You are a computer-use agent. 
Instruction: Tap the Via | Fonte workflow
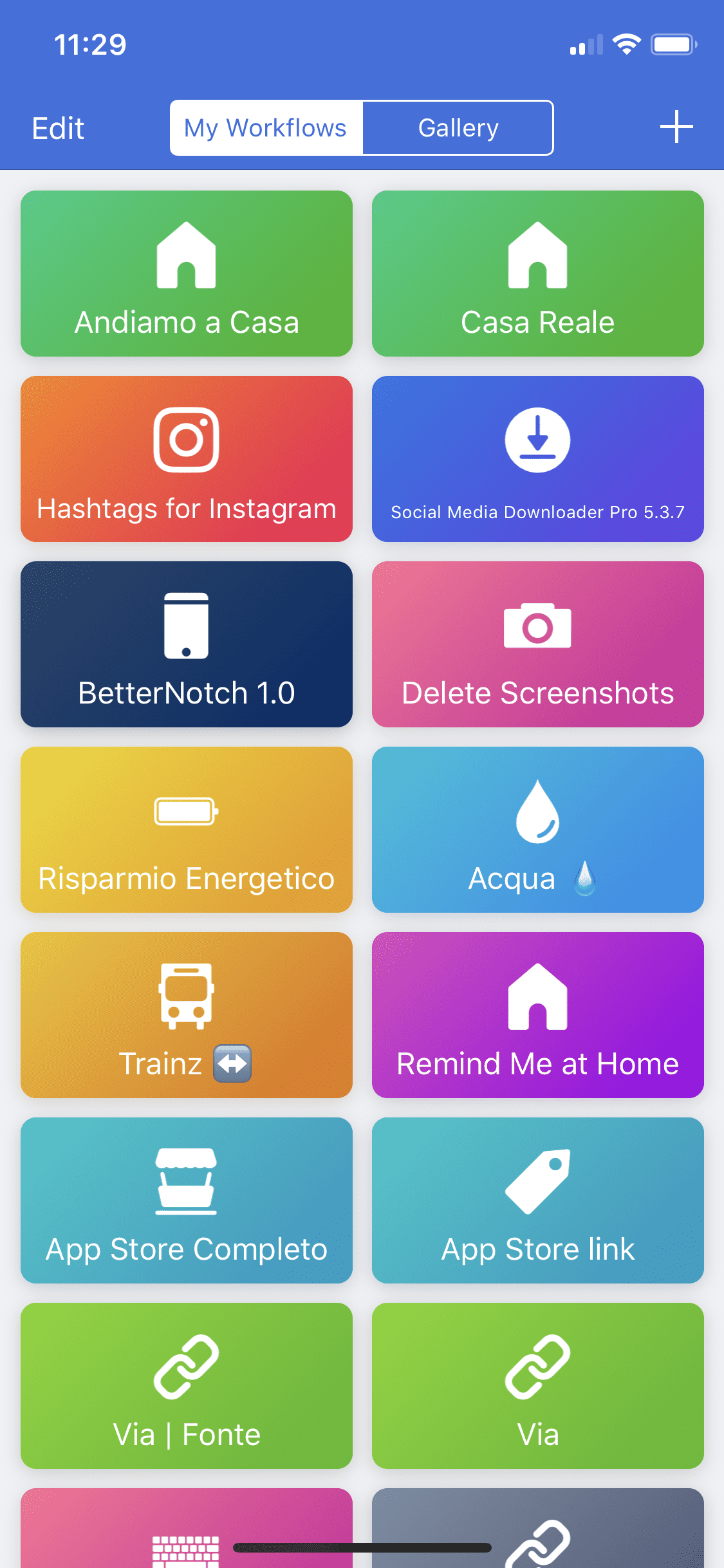187,1386
